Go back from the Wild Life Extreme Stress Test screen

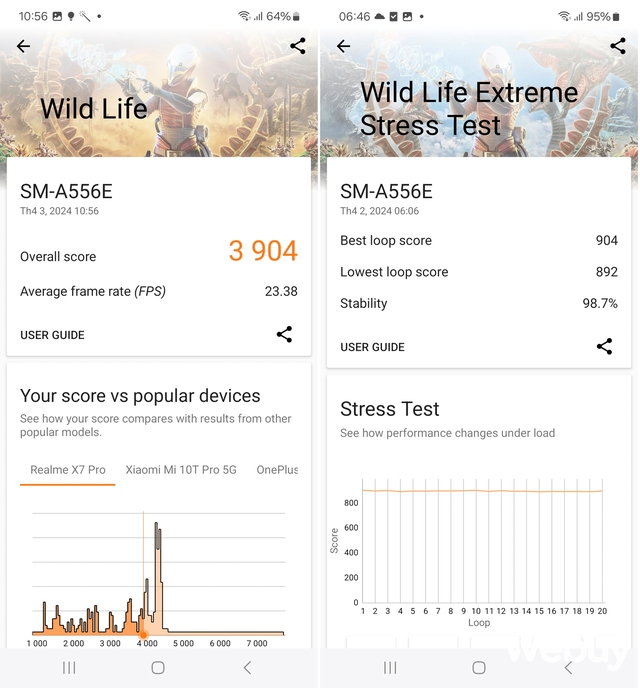[x=344, y=46]
